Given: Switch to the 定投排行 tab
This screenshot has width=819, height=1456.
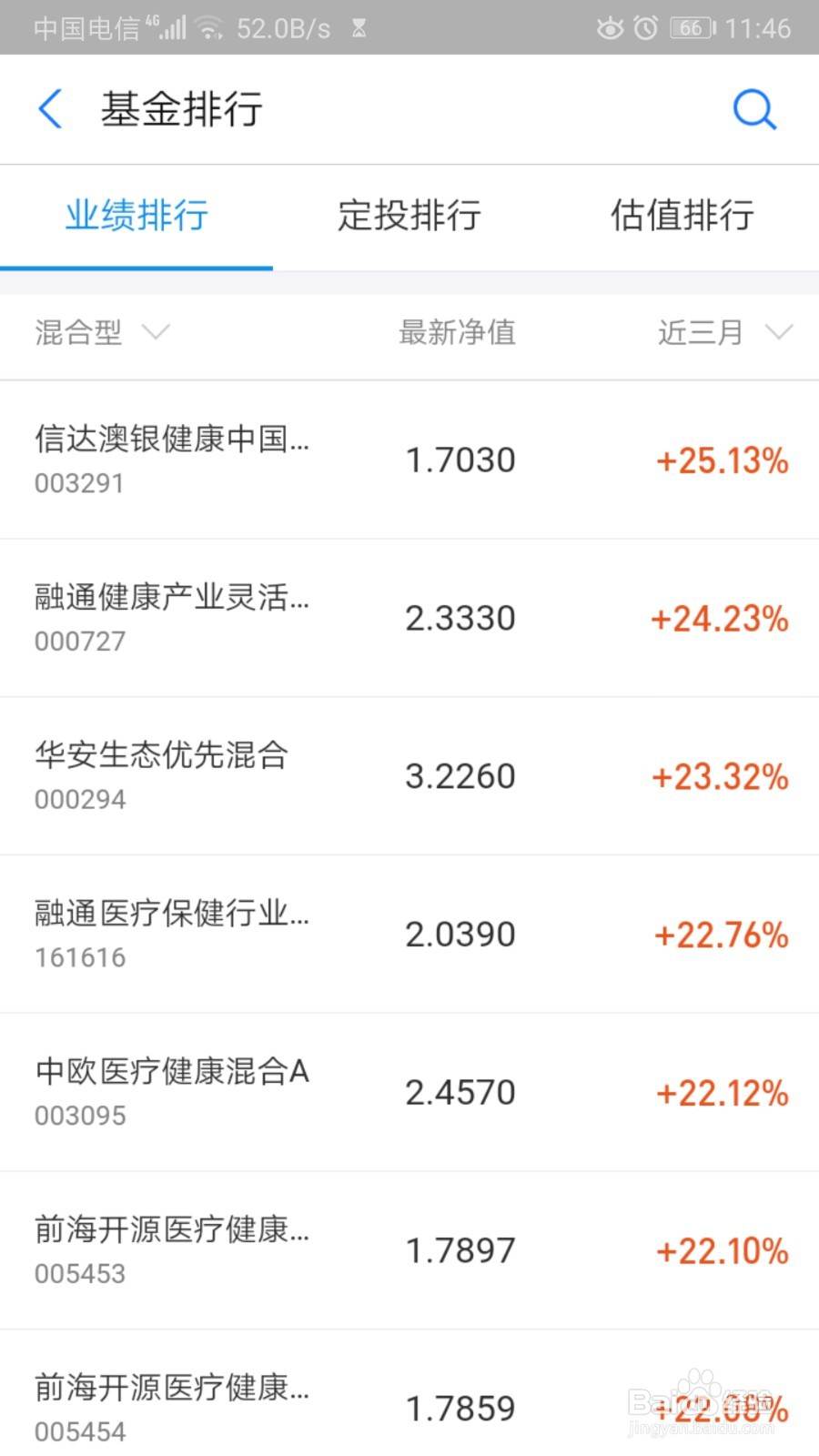Looking at the screenshot, I should pyautogui.click(x=409, y=216).
